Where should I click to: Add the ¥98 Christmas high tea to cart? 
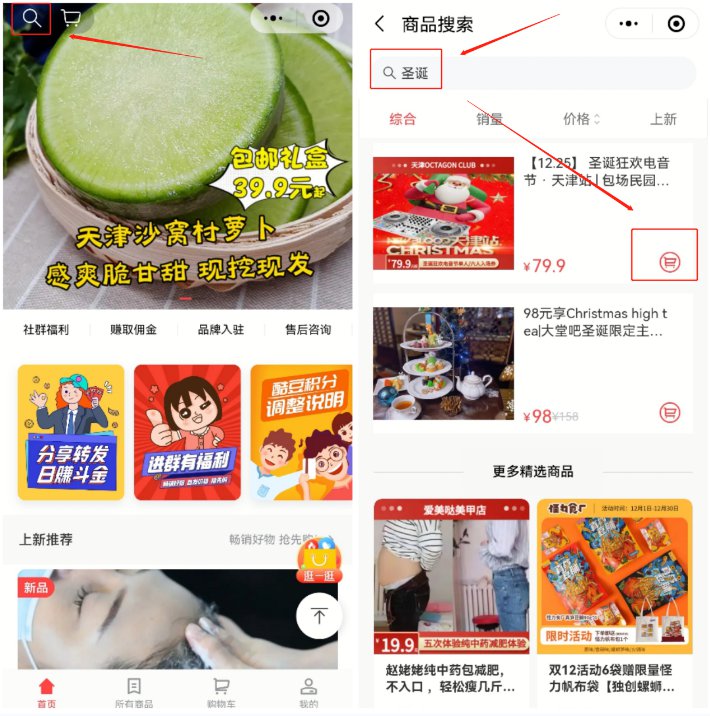point(669,412)
